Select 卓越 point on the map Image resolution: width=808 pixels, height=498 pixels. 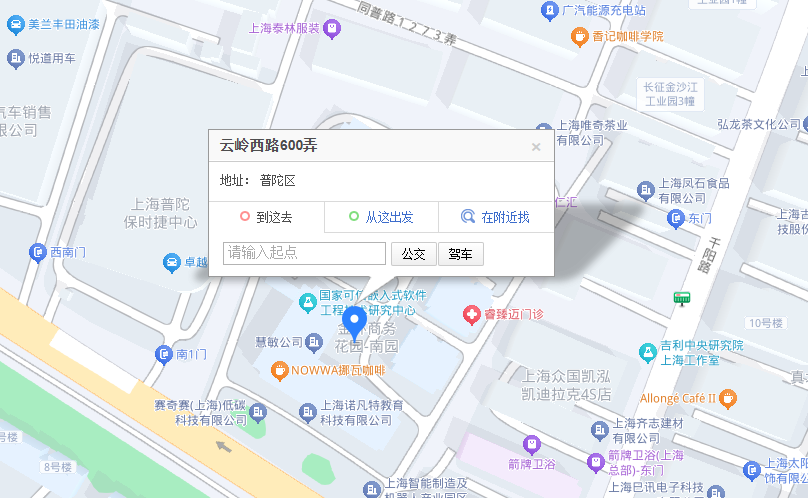click(171, 262)
